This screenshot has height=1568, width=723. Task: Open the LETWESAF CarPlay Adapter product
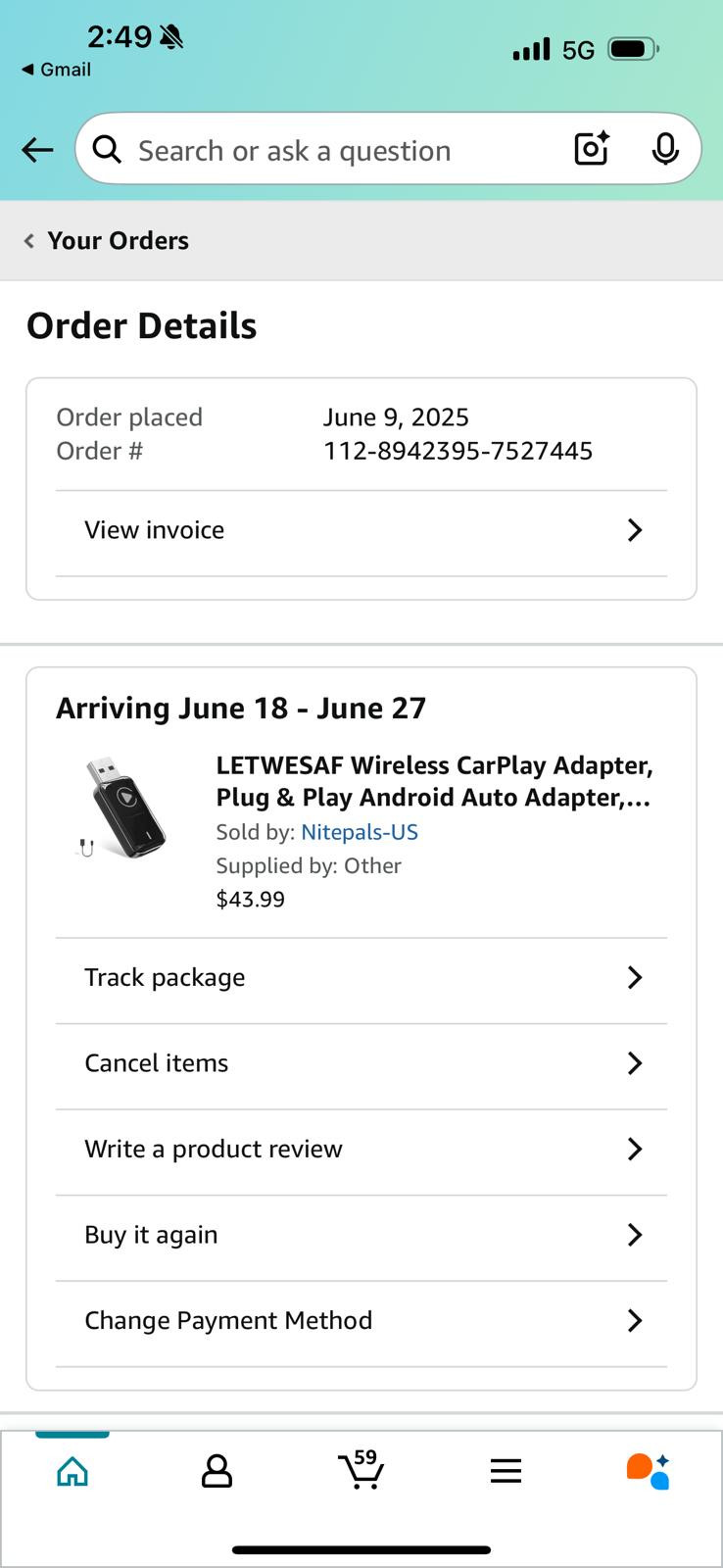point(433,781)
